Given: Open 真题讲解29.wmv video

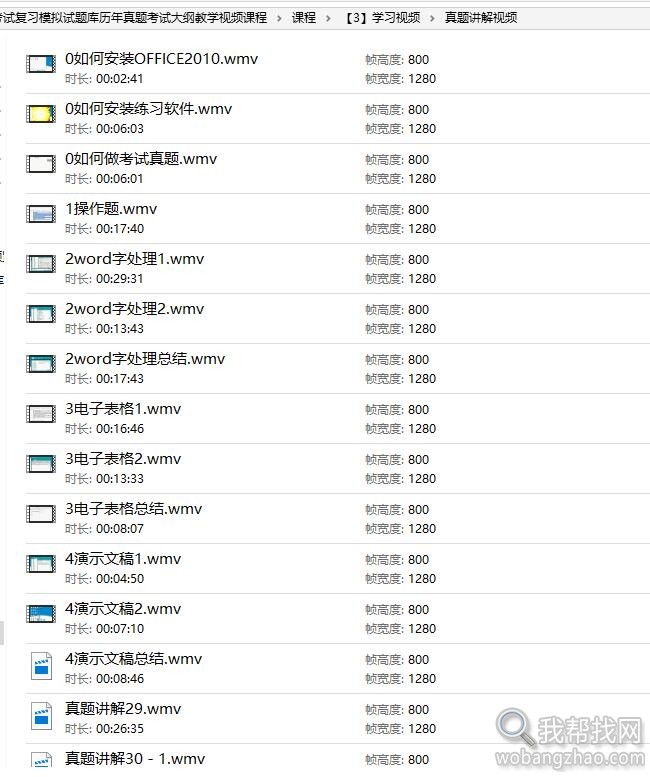Looking at the screenshot, I should pos(123,709).
